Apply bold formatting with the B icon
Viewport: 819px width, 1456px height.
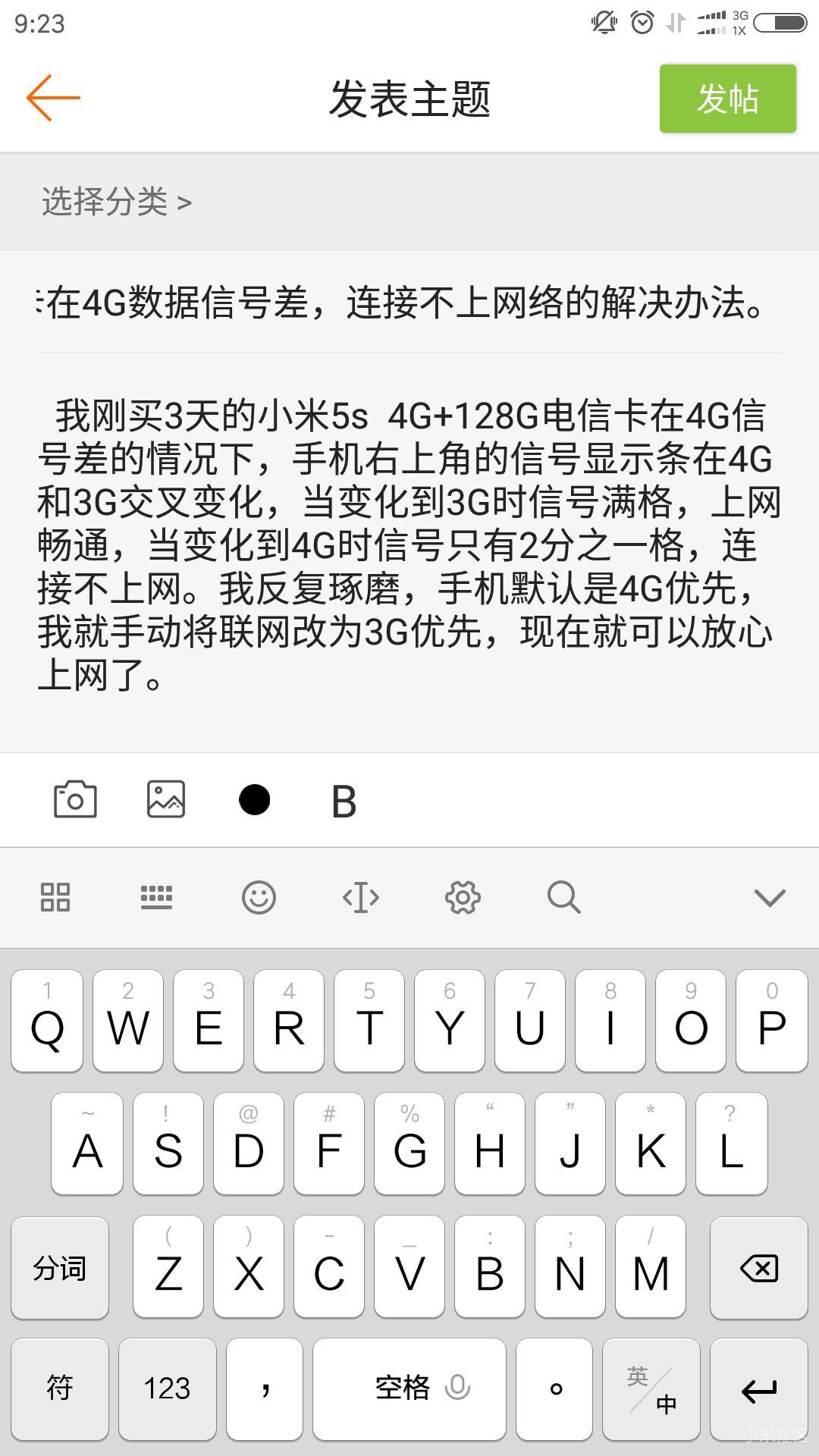click(x=344, y=800)
